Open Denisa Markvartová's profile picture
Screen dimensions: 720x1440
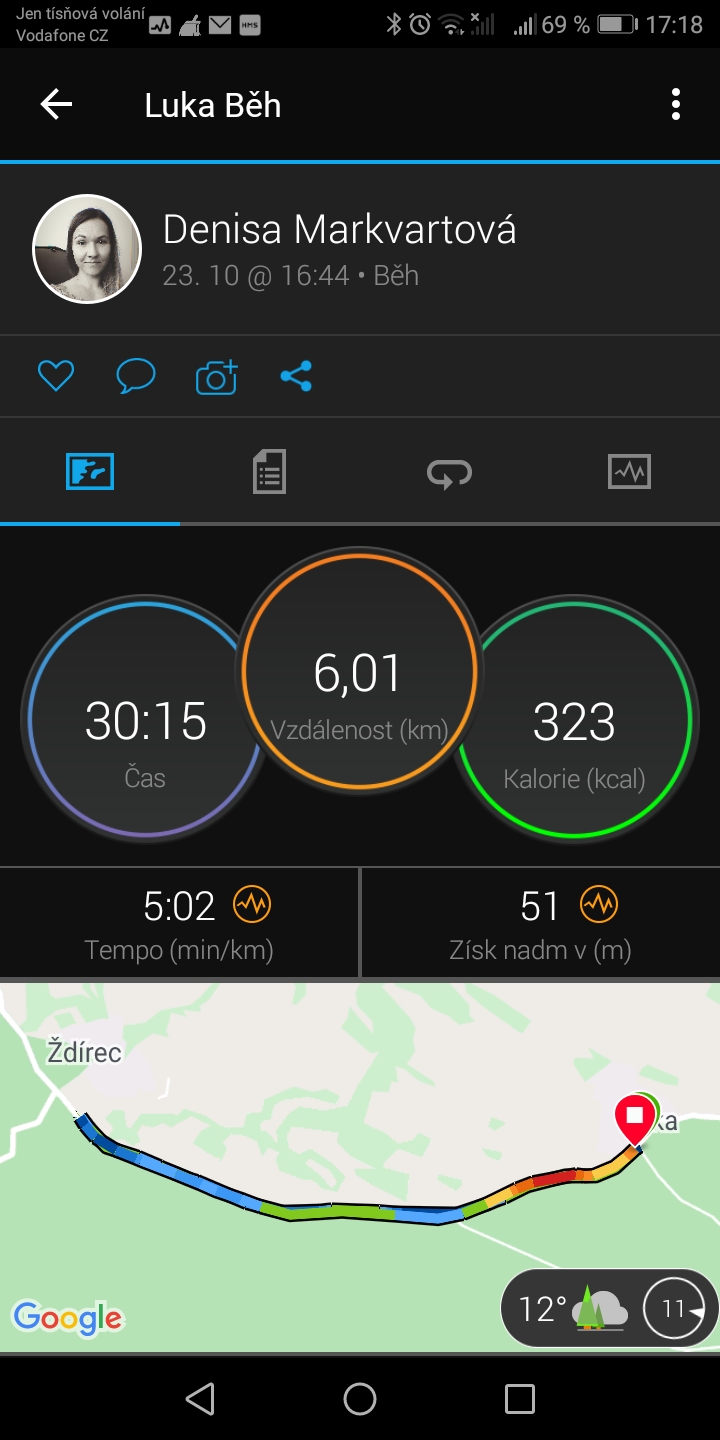[87, 248]
